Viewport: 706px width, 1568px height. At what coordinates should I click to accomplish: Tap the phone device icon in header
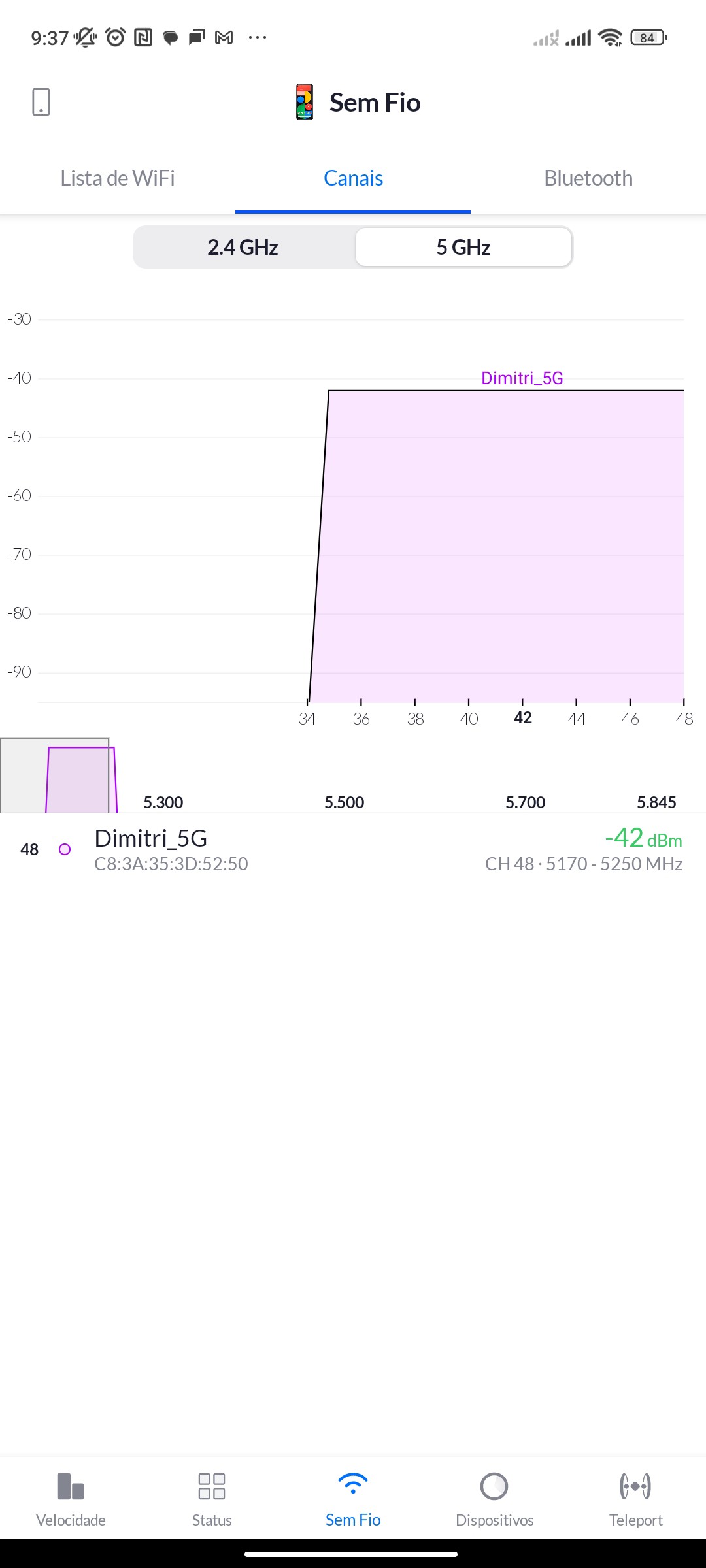tap(41, 103)
